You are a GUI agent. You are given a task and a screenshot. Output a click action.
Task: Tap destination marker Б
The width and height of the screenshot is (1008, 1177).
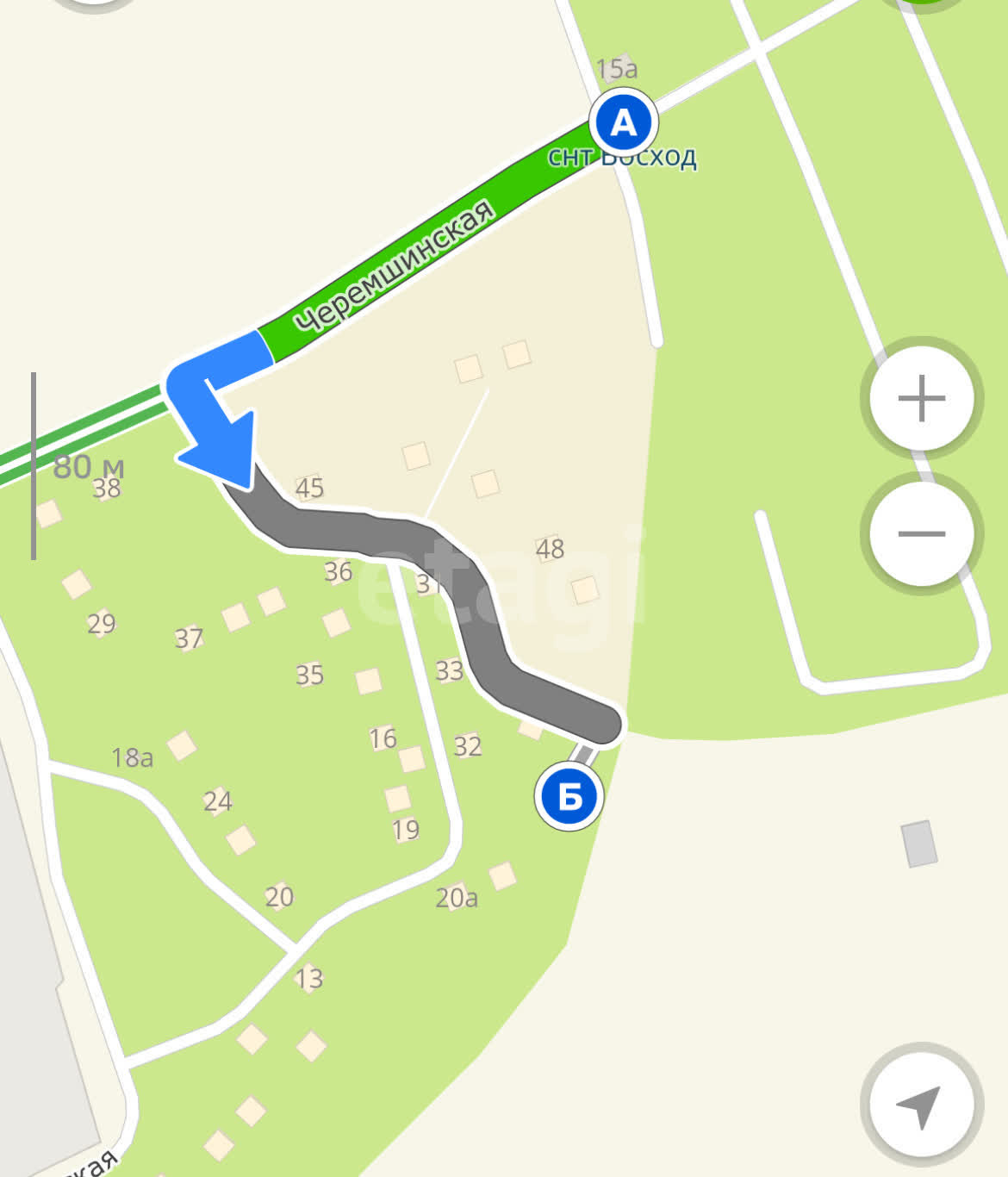pos(569,797)
